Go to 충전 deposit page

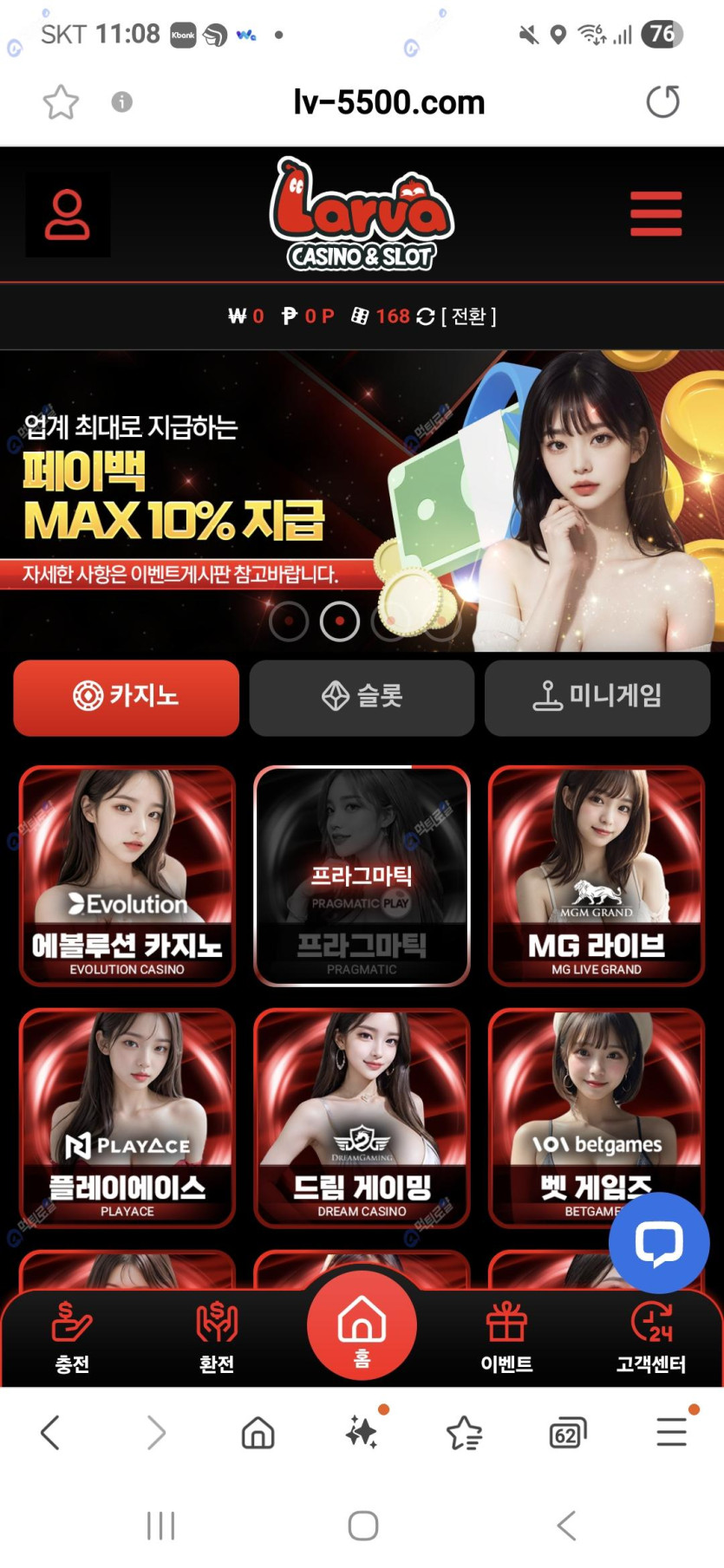(72, 1337)
